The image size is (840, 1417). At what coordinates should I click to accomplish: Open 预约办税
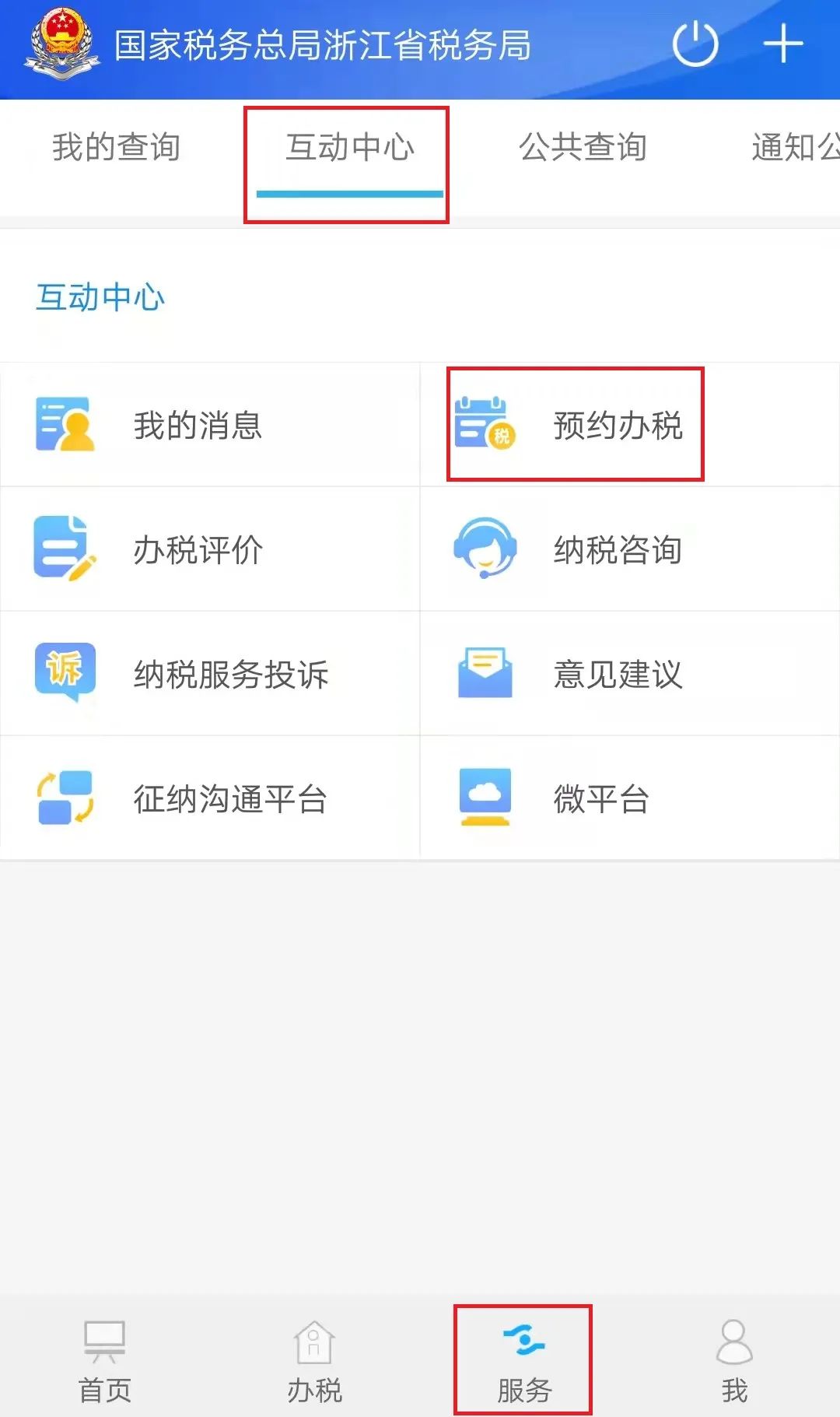coord(630,425)
